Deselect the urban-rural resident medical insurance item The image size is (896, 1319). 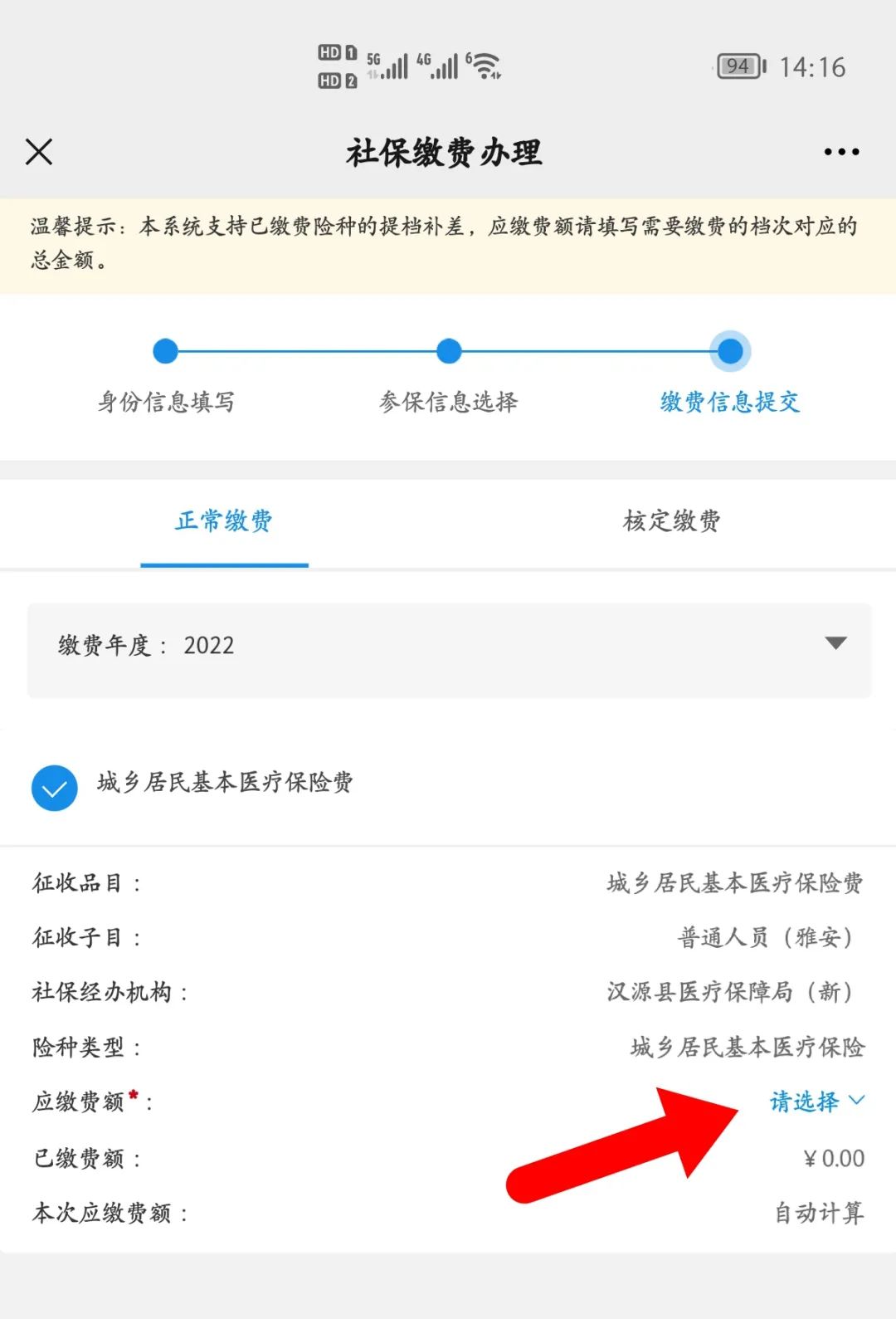click(x=55, y=787)
